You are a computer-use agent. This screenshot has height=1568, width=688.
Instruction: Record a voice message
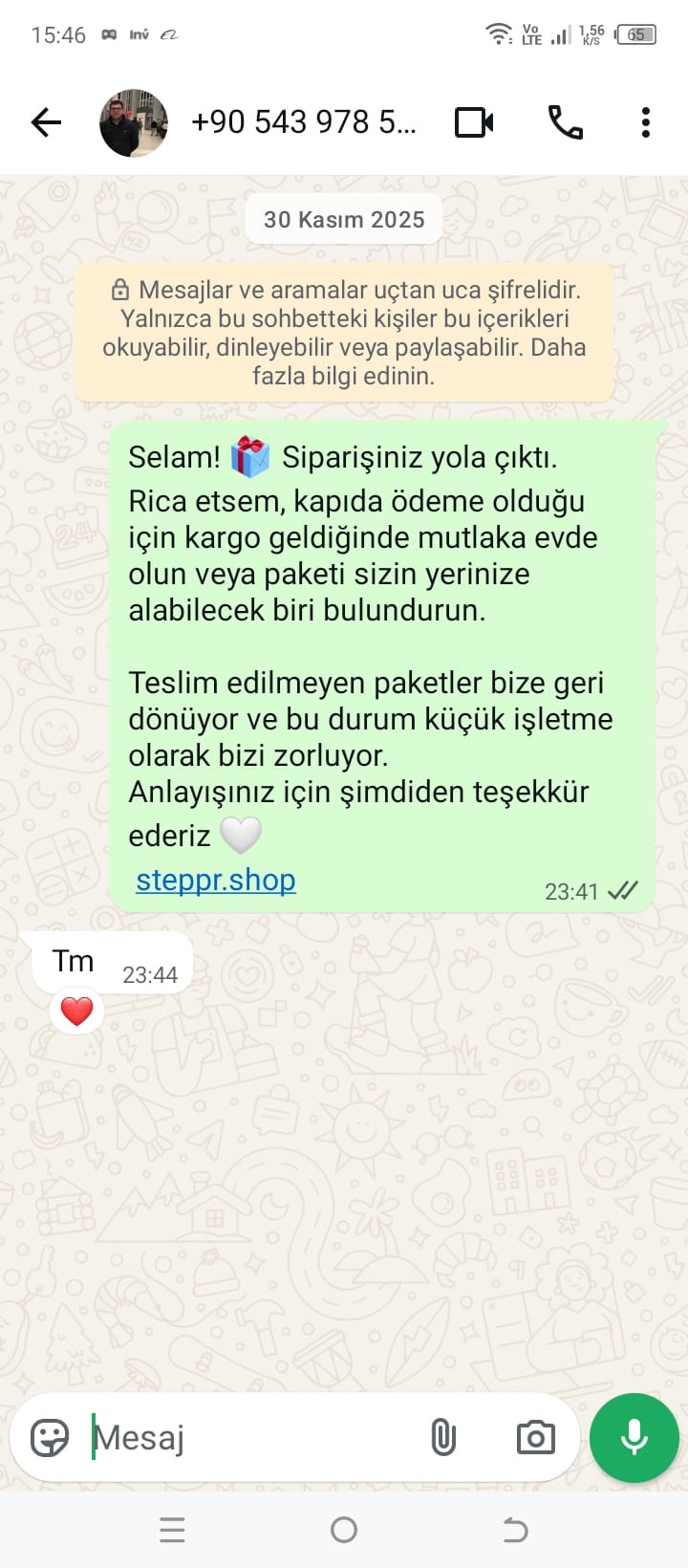(634, 1437)
